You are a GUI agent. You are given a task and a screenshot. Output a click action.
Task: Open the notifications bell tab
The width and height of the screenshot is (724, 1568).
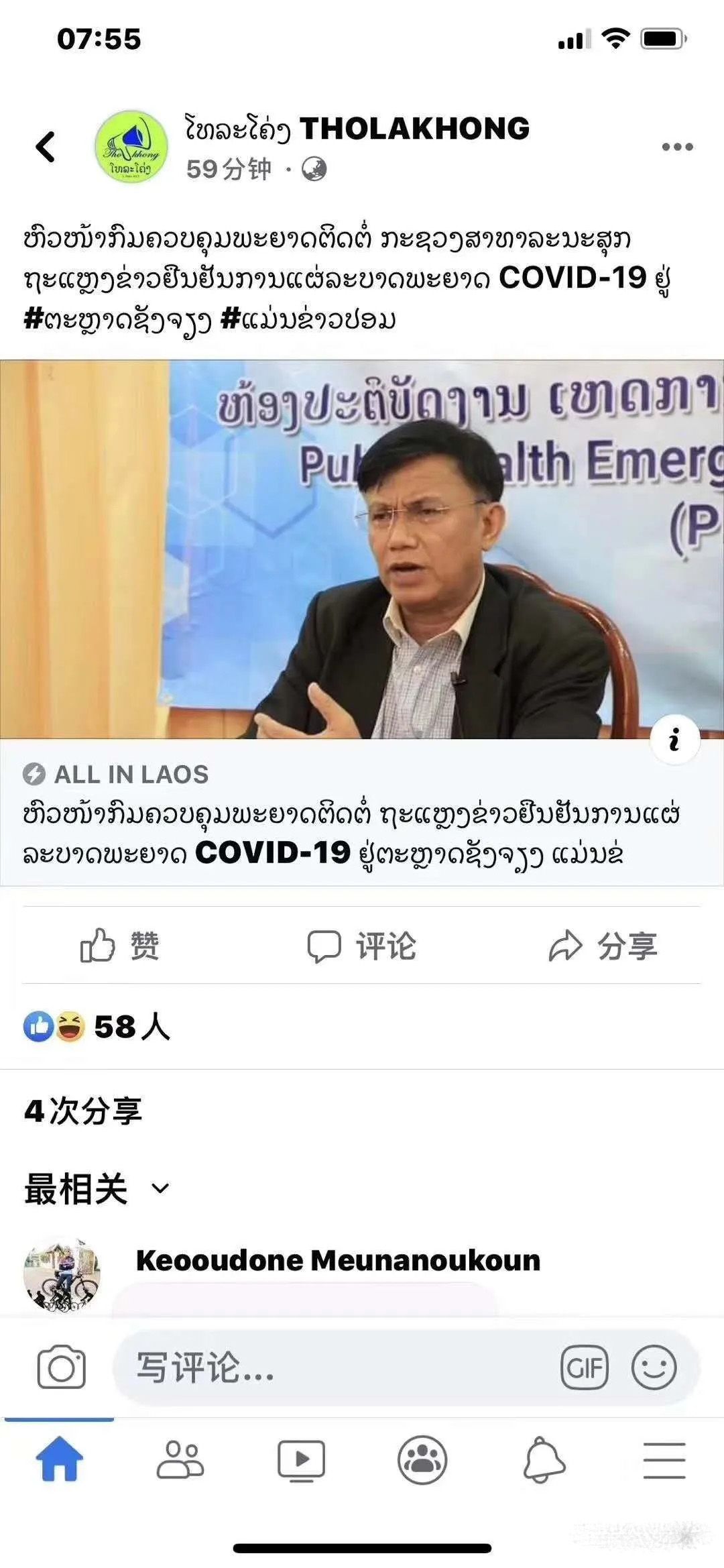click(544, 1460)
